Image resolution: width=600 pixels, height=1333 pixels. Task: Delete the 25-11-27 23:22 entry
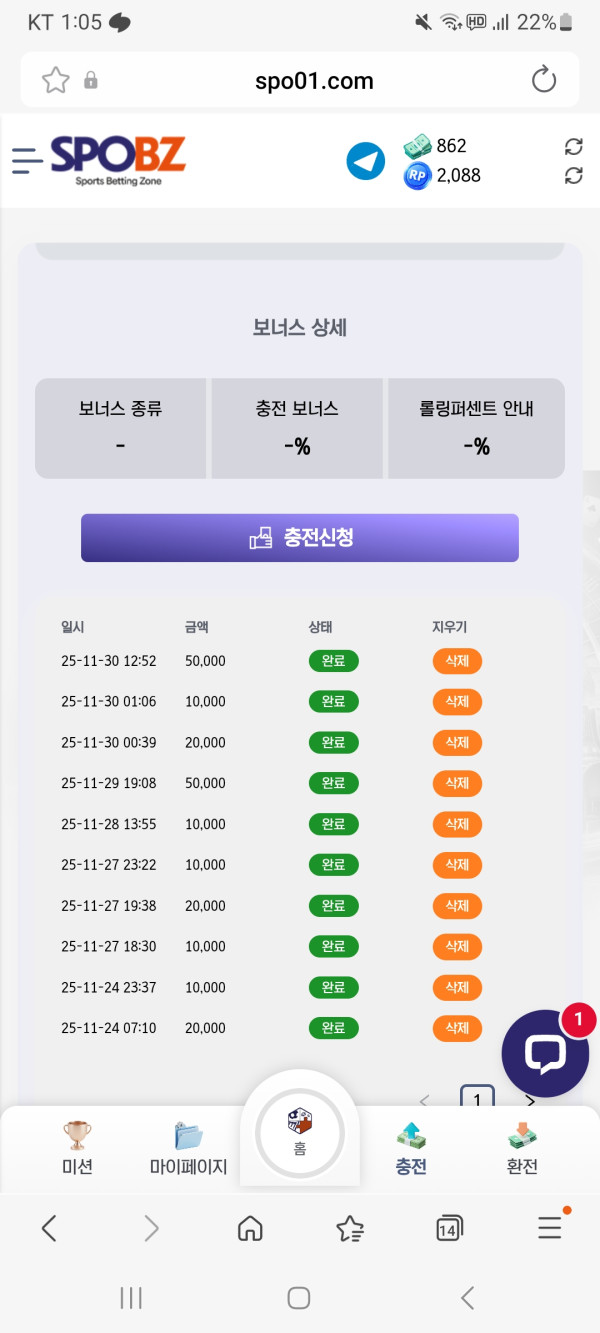[457, 865]
